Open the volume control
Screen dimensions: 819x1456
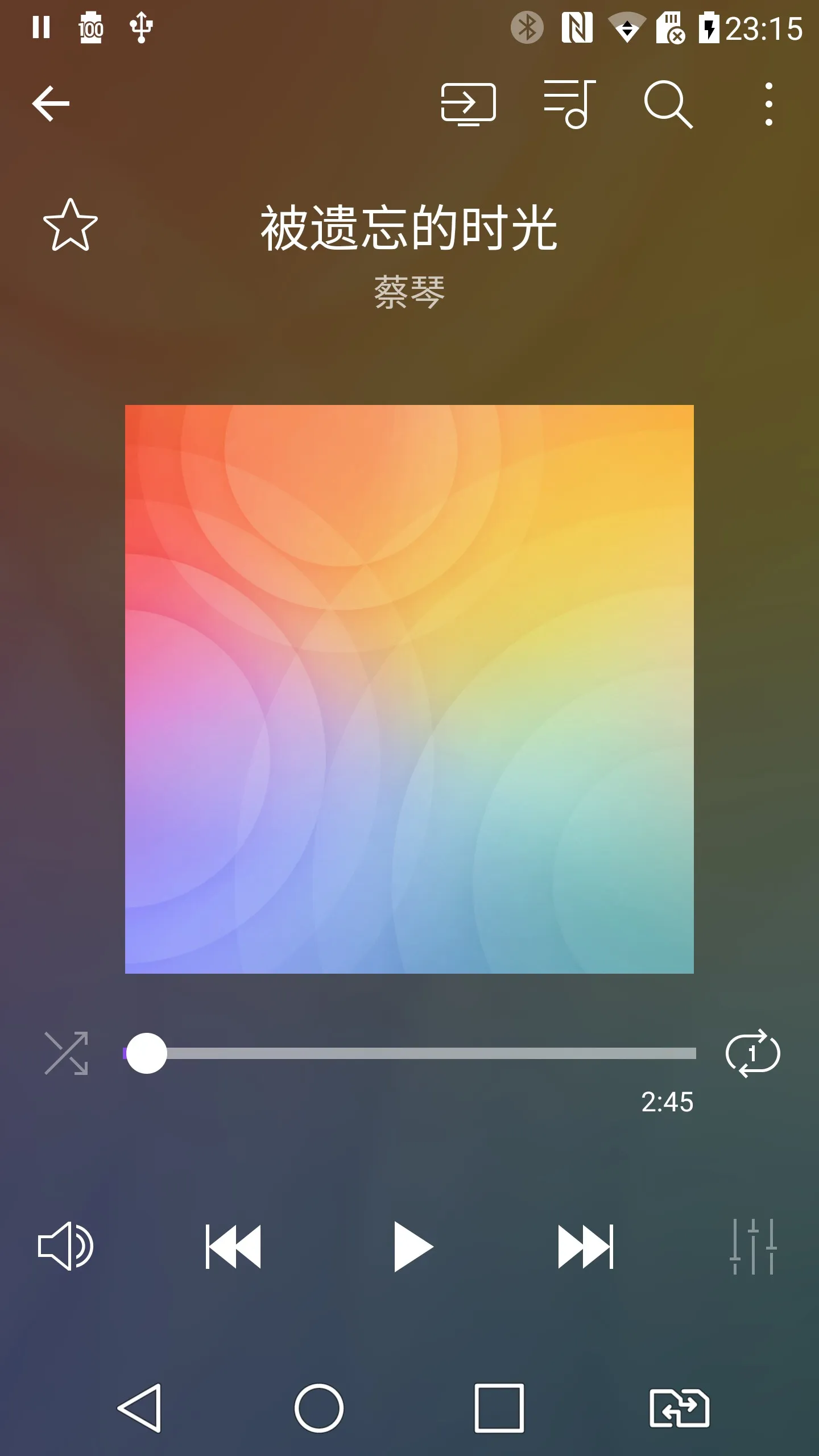[65, 1246]
